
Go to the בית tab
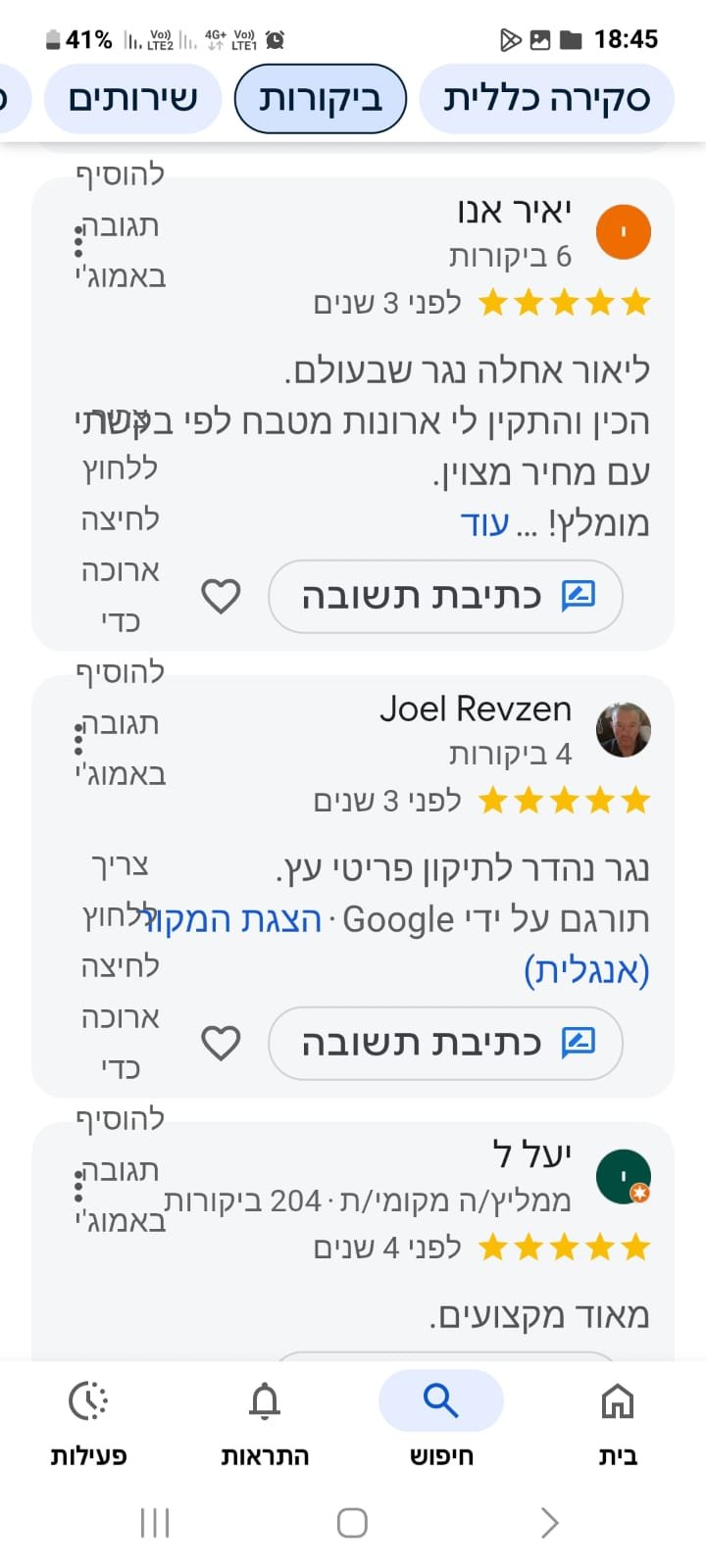618,1419
